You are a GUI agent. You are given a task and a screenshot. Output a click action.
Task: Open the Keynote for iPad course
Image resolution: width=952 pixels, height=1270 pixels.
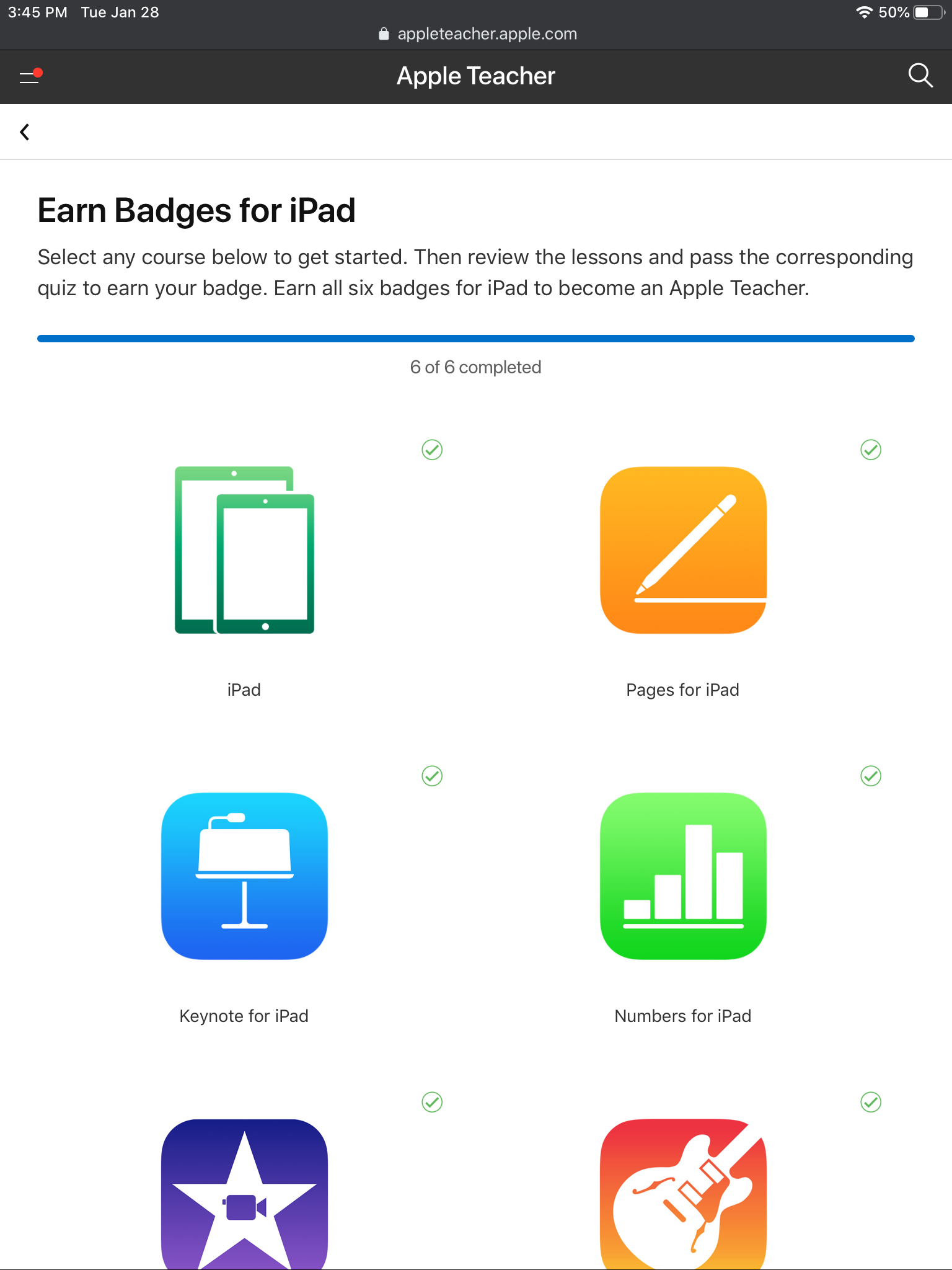(x=244, y=876)
